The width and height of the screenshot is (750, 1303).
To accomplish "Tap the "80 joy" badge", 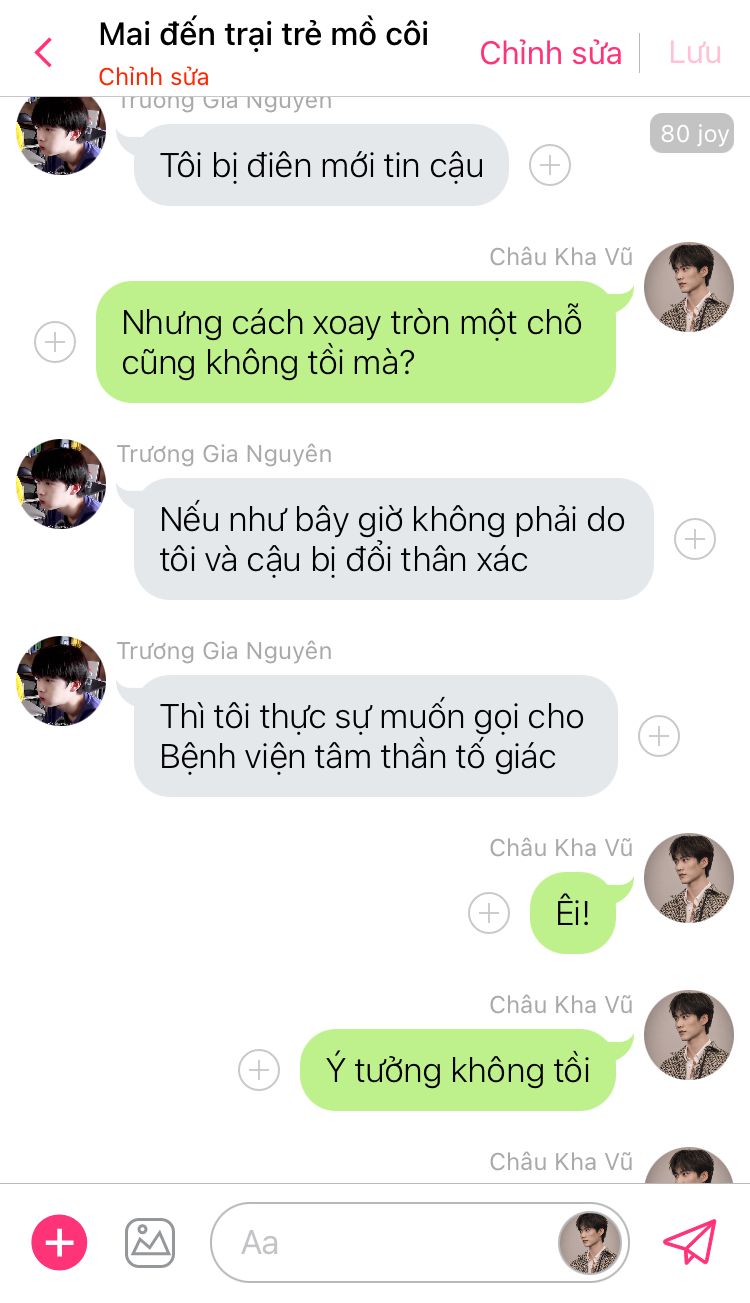I will click(692, 133).
